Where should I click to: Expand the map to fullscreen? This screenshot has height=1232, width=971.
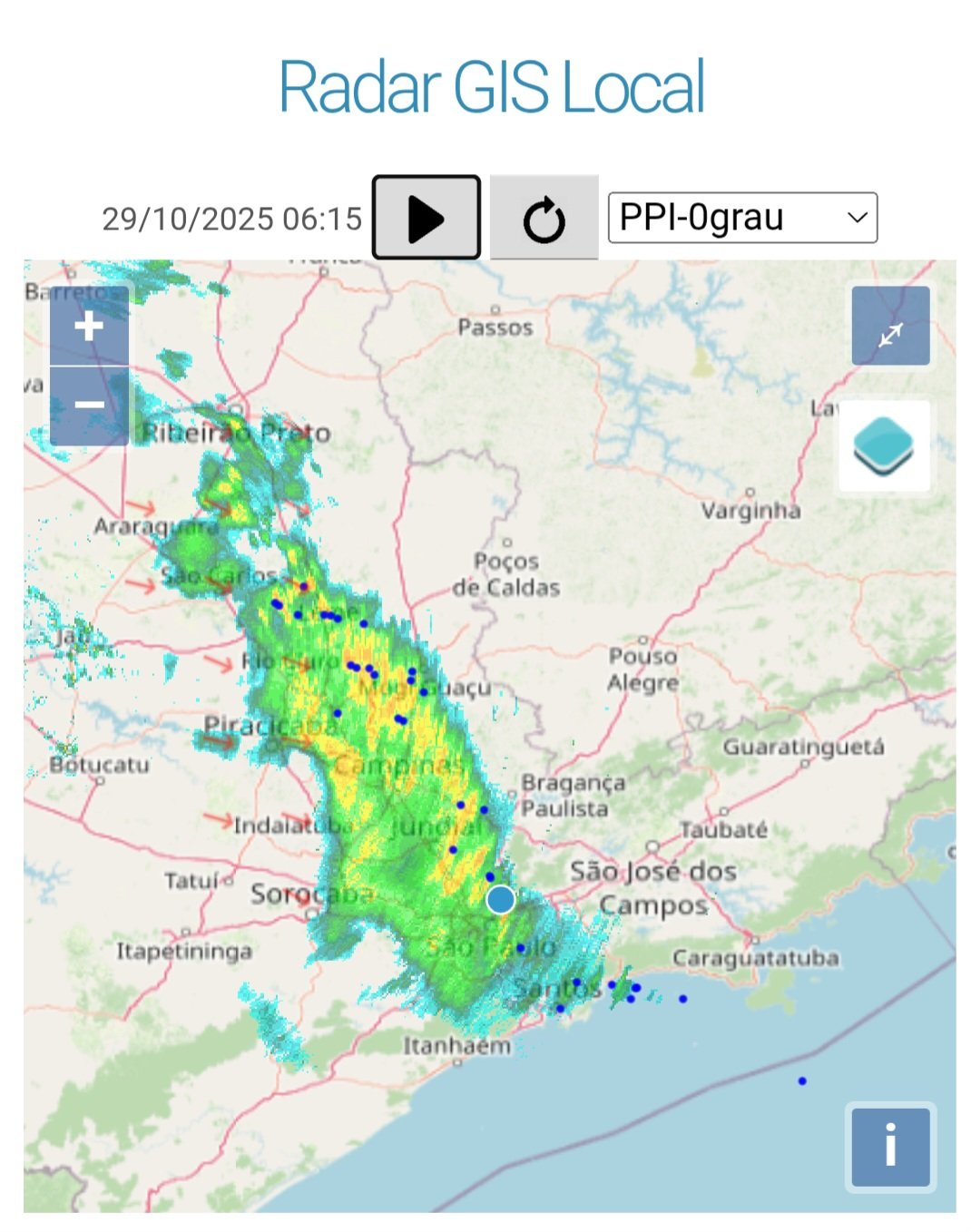tap(890, 326)
